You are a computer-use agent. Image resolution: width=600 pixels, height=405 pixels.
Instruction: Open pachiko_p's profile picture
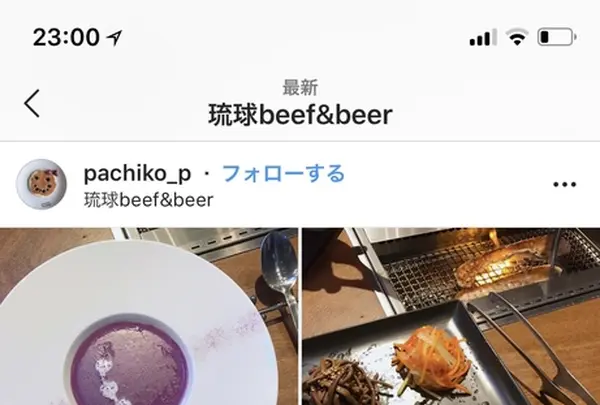point(41,184)
